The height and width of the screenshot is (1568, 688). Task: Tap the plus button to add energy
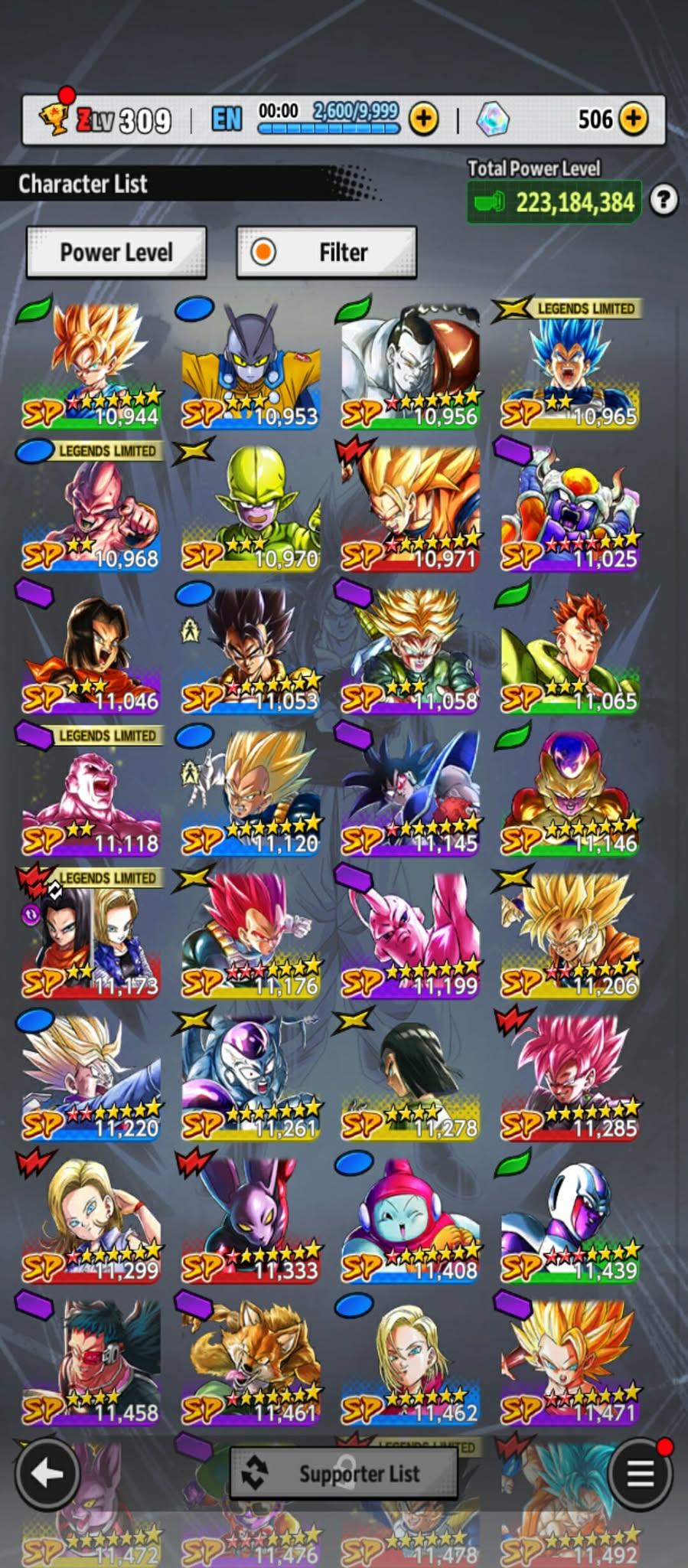coord(423,119)
